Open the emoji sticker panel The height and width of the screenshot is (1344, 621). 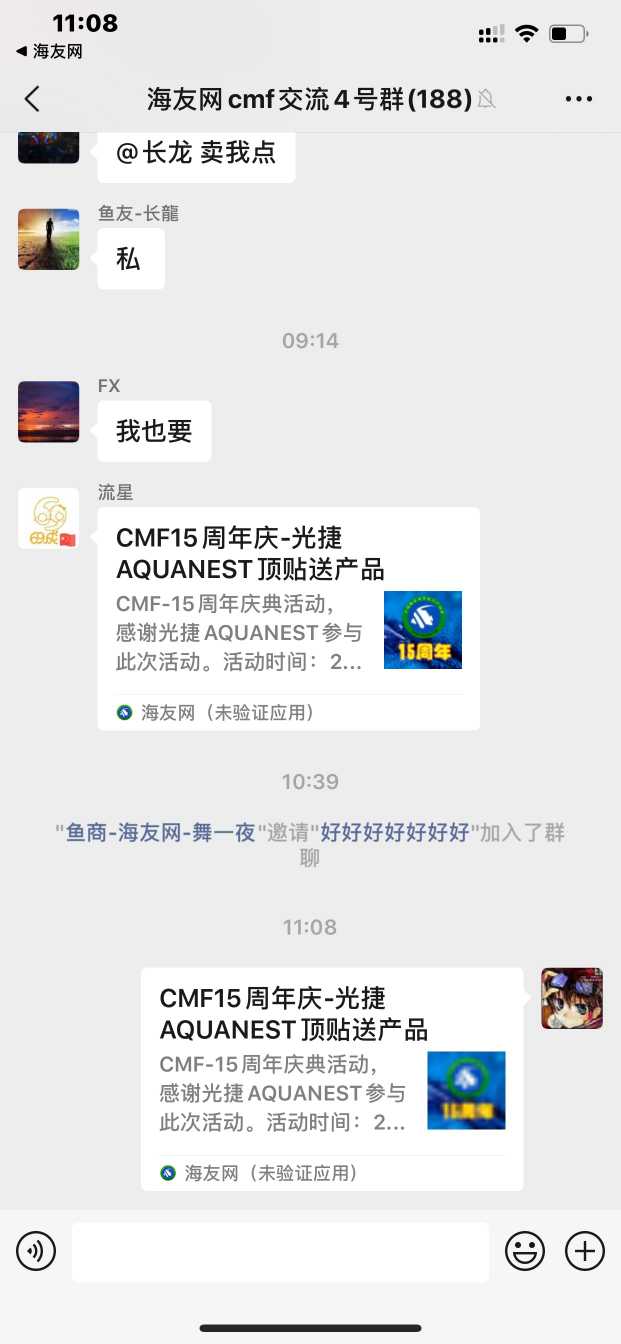click(525, 1251)
